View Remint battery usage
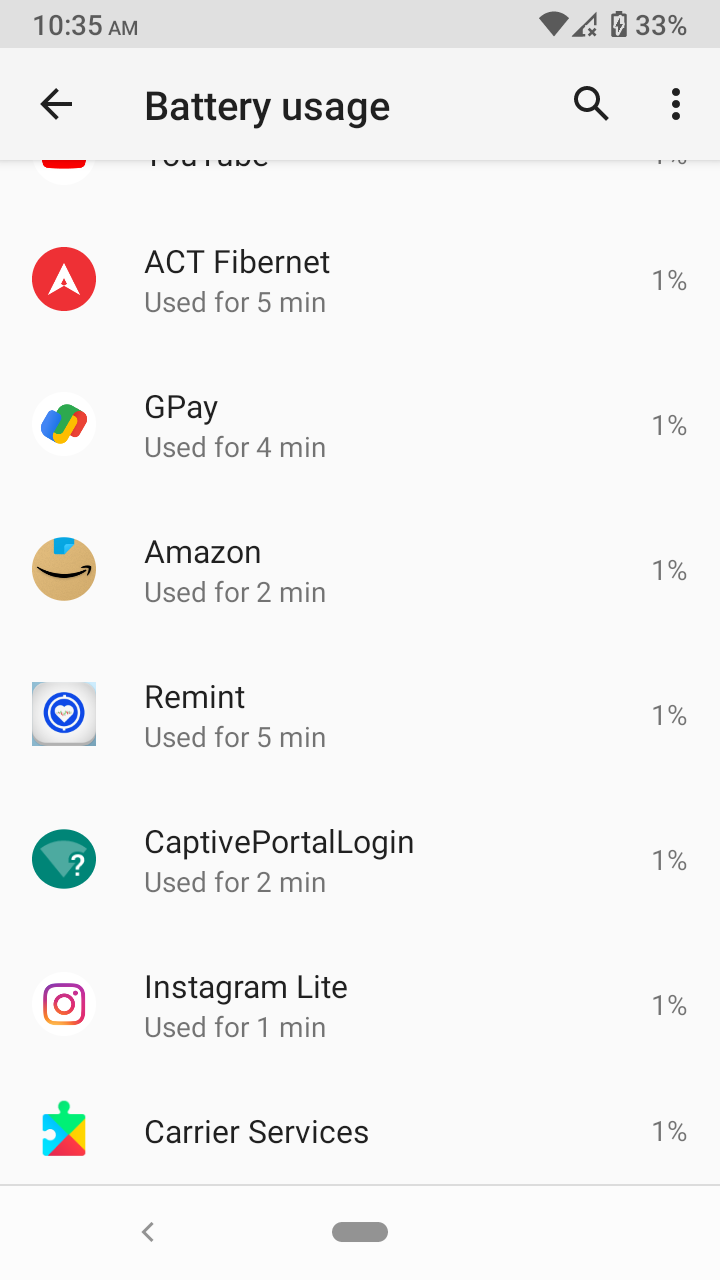Screen dimensions: 720x1280 pyautogui.click(x=360, y=716)
